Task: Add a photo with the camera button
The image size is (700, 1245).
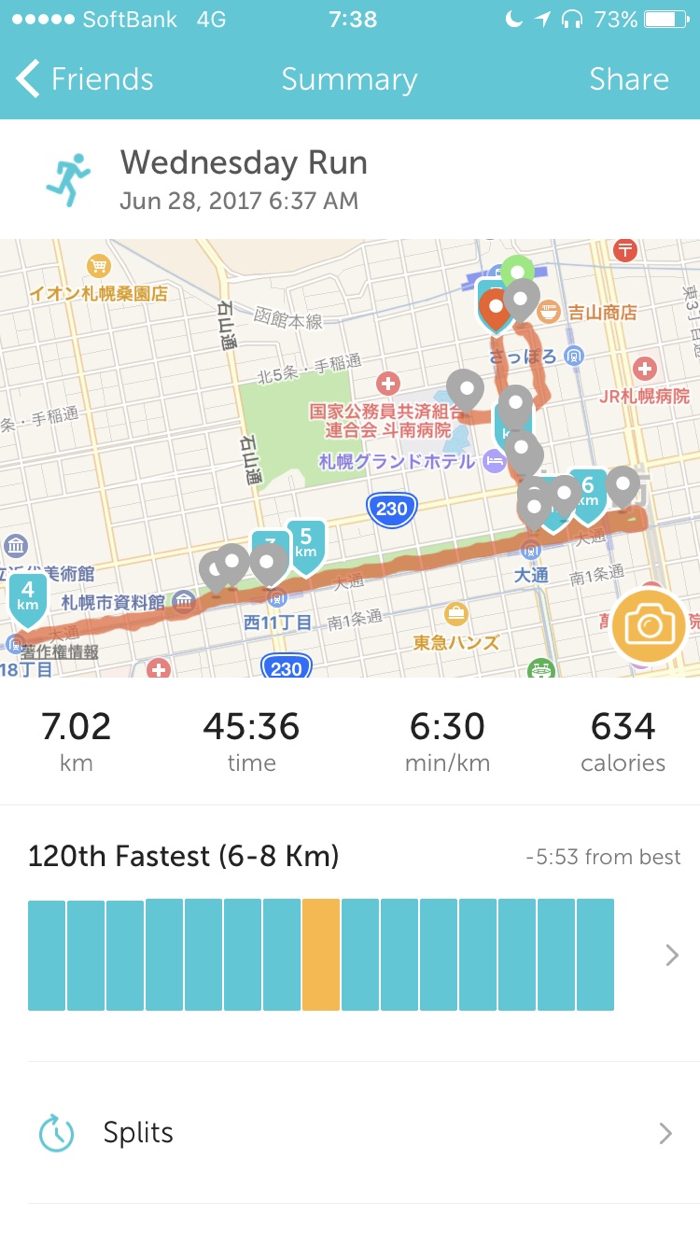Action: [x=648, y=627]
